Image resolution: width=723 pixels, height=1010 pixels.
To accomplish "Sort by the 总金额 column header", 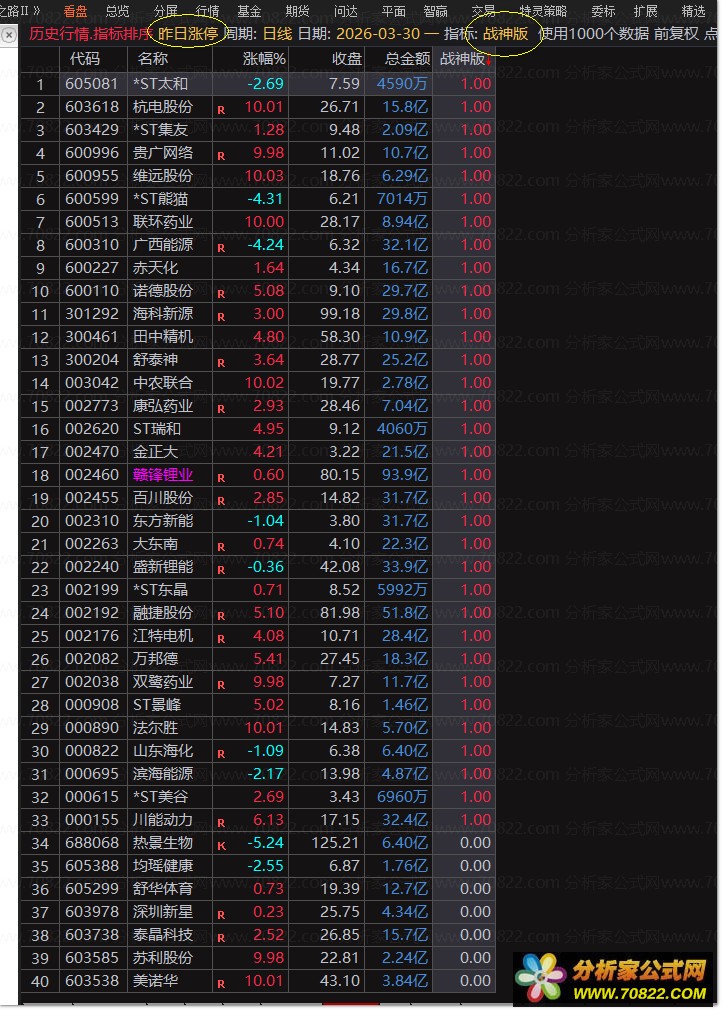I will pyautogui.click(x=398, y=59).
